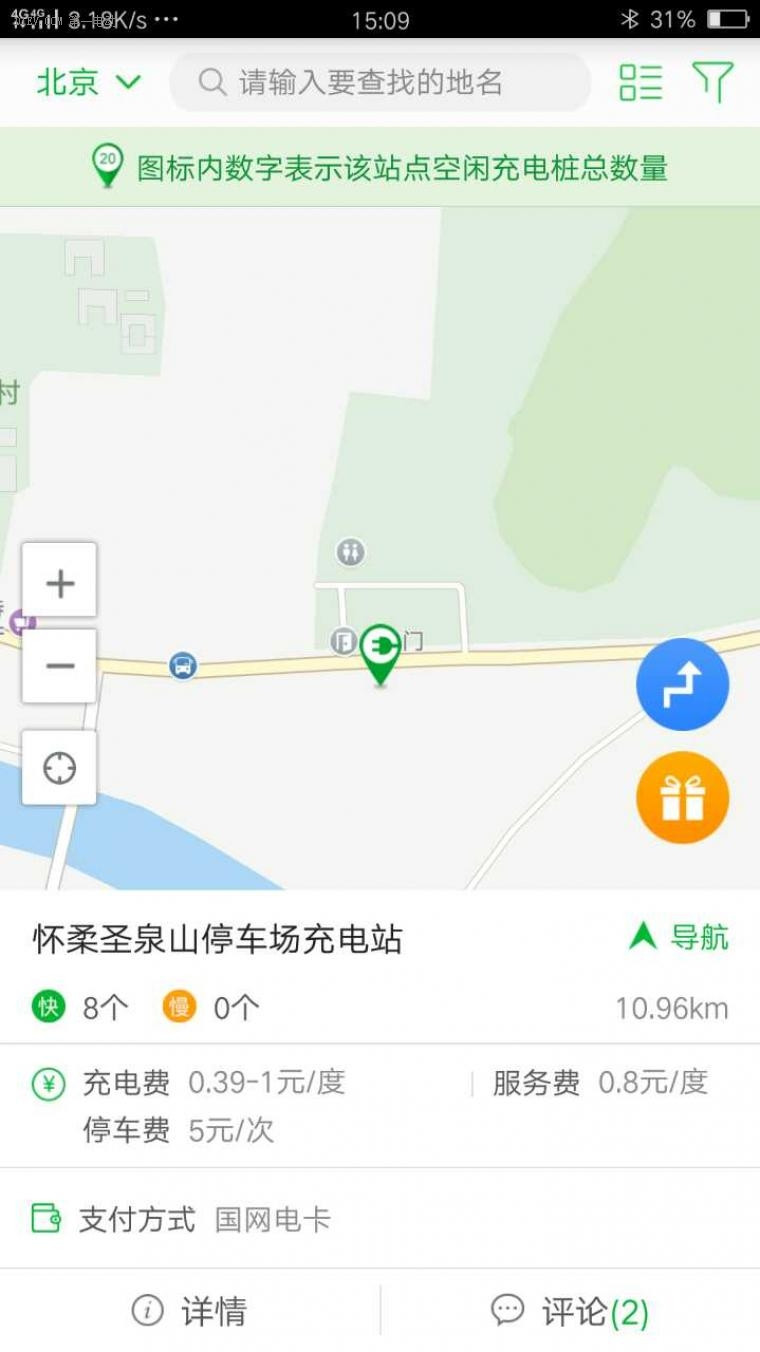Zoom out on the map
The height and width of the screenshot is (1352, 760).
pos(60,666)
